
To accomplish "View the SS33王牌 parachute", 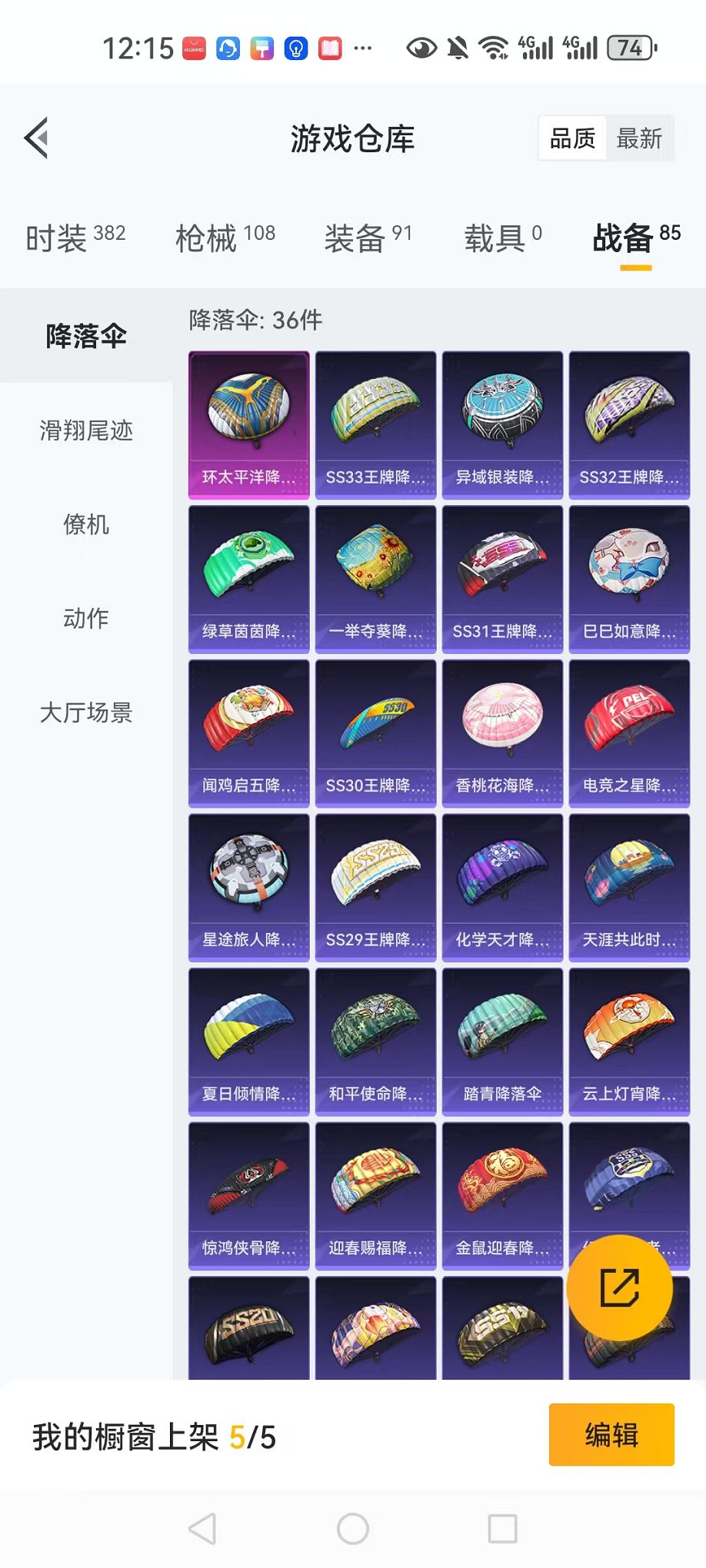I will pyautogui.click(x=376, y=425).
